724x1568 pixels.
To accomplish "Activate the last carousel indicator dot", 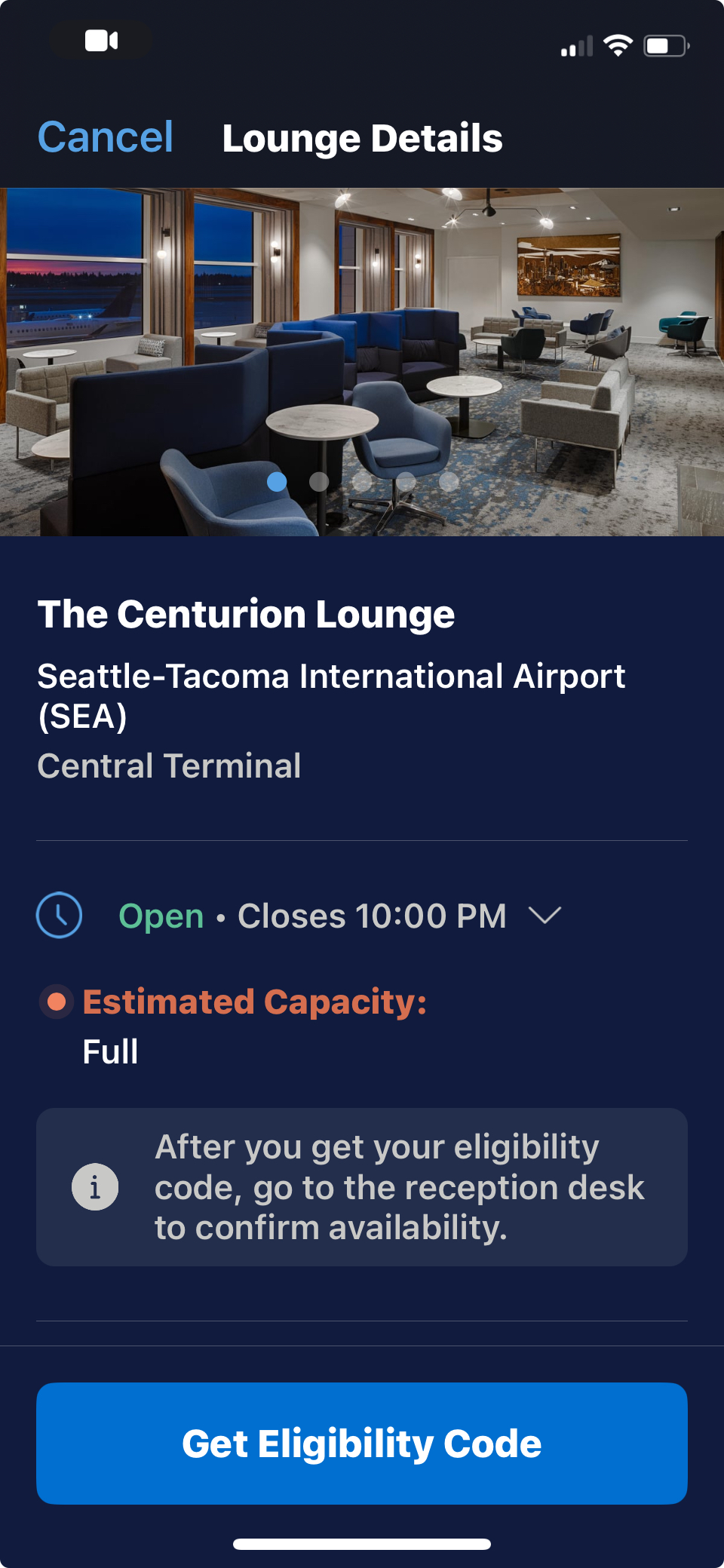I will tap(447, 483).
